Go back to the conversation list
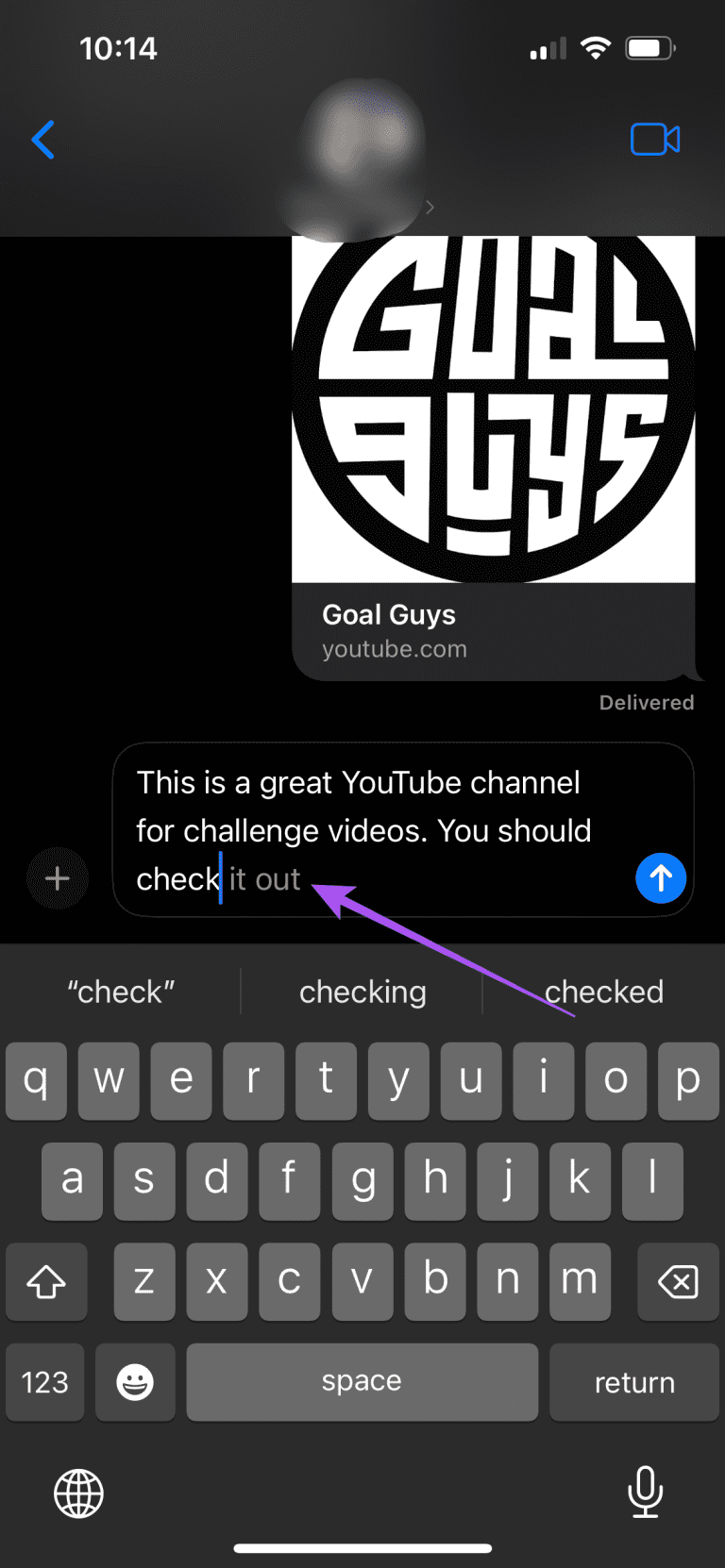The height and width of the screenshot is (1568, 725). [43, 140]
